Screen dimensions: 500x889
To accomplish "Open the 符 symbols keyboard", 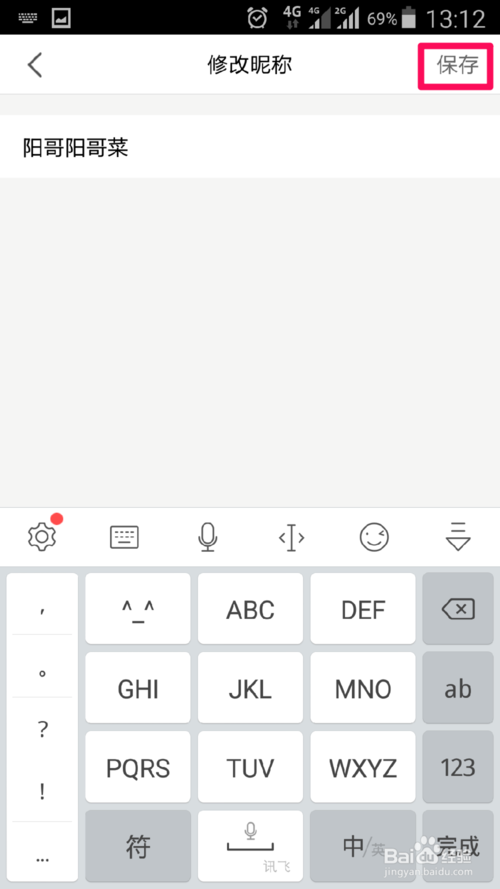I will (138, 846).
